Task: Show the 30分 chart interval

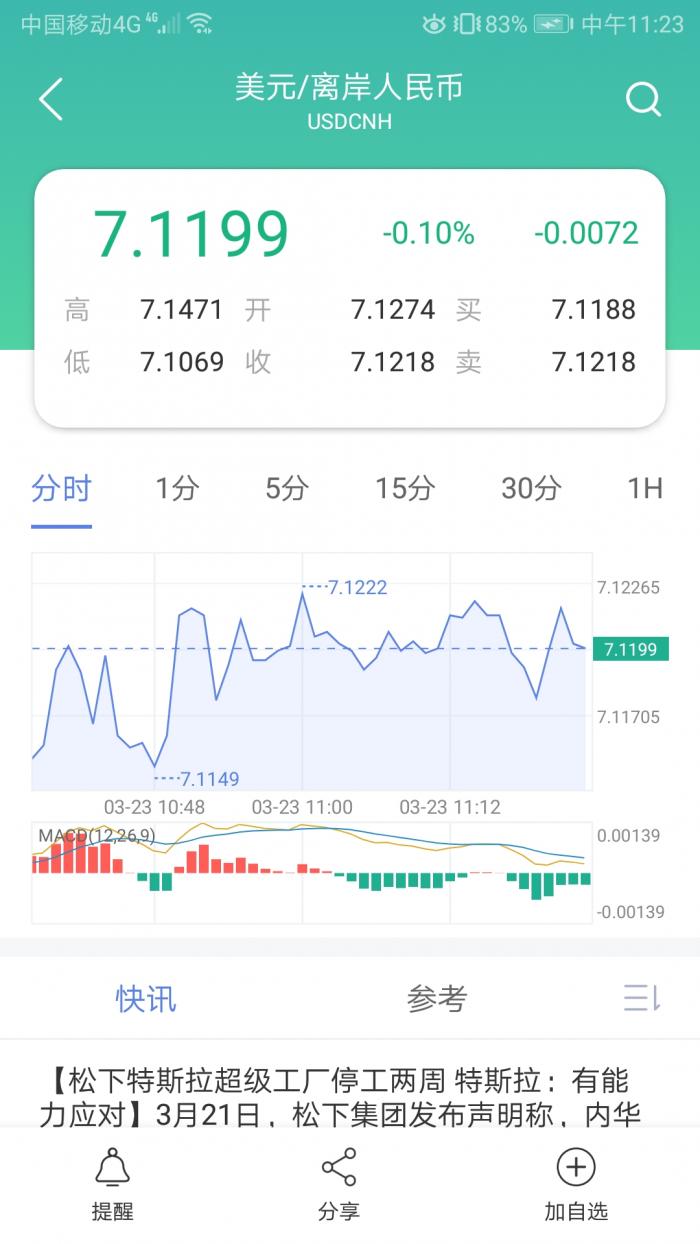Action: (x=531, y=489)
